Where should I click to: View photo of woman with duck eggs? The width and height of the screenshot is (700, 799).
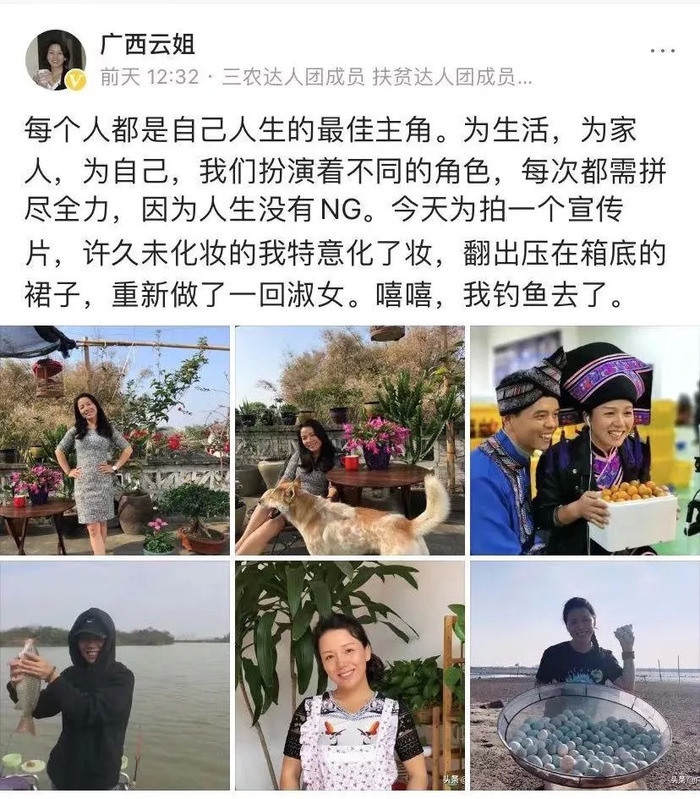584,675
